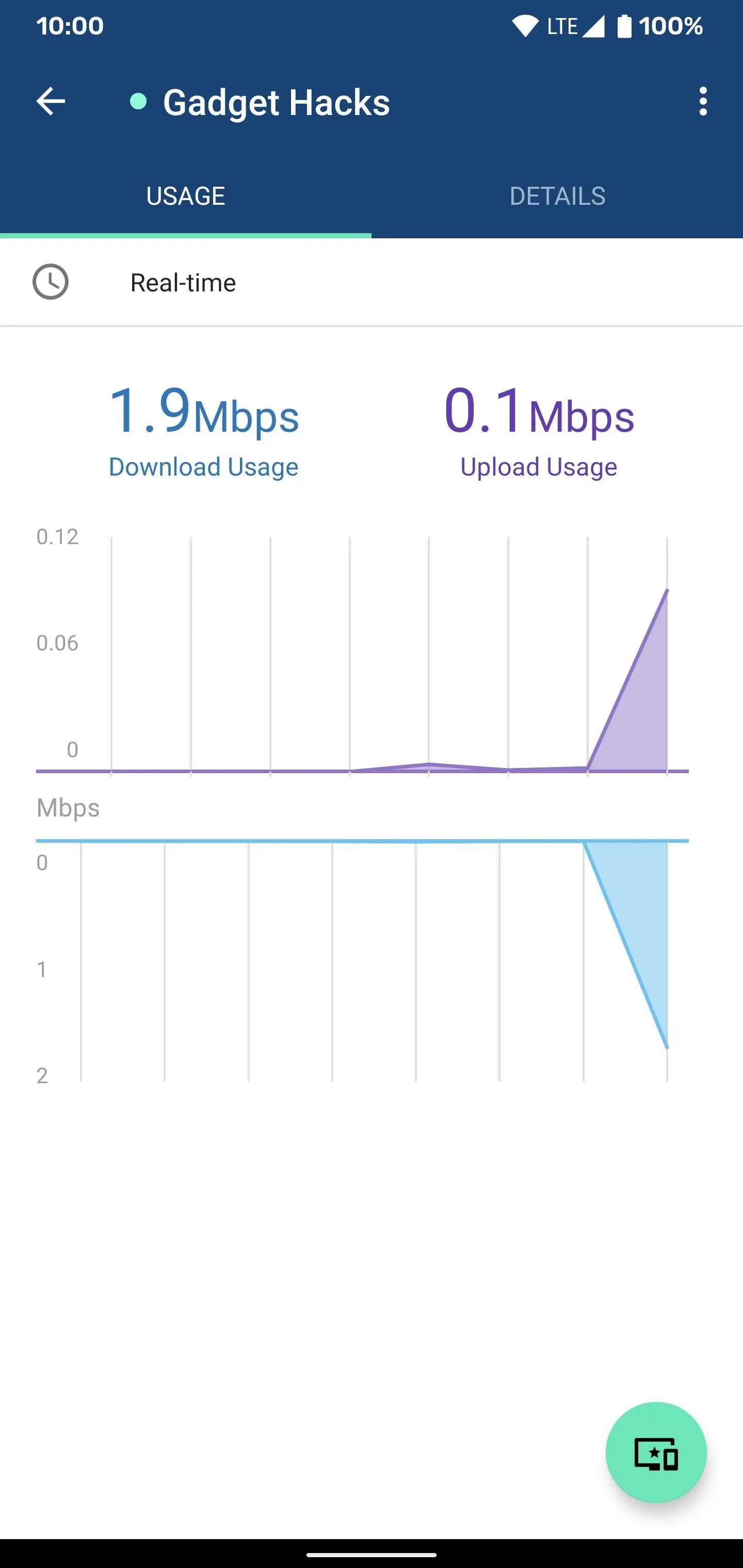Go back using the arrow
This screenshot has height=1568, width=743.
click(51, 101)
